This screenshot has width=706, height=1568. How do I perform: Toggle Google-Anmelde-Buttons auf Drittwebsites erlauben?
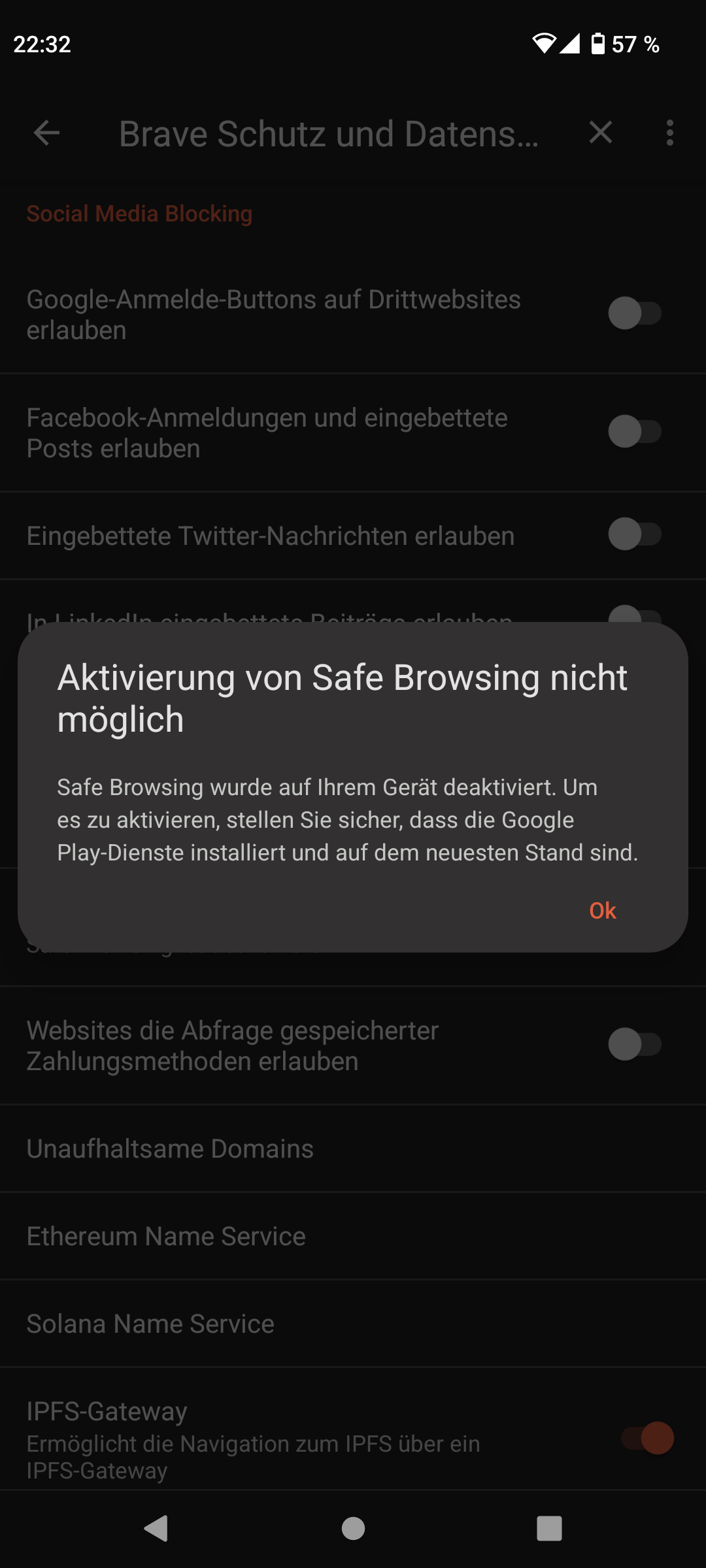pos(635,314)
